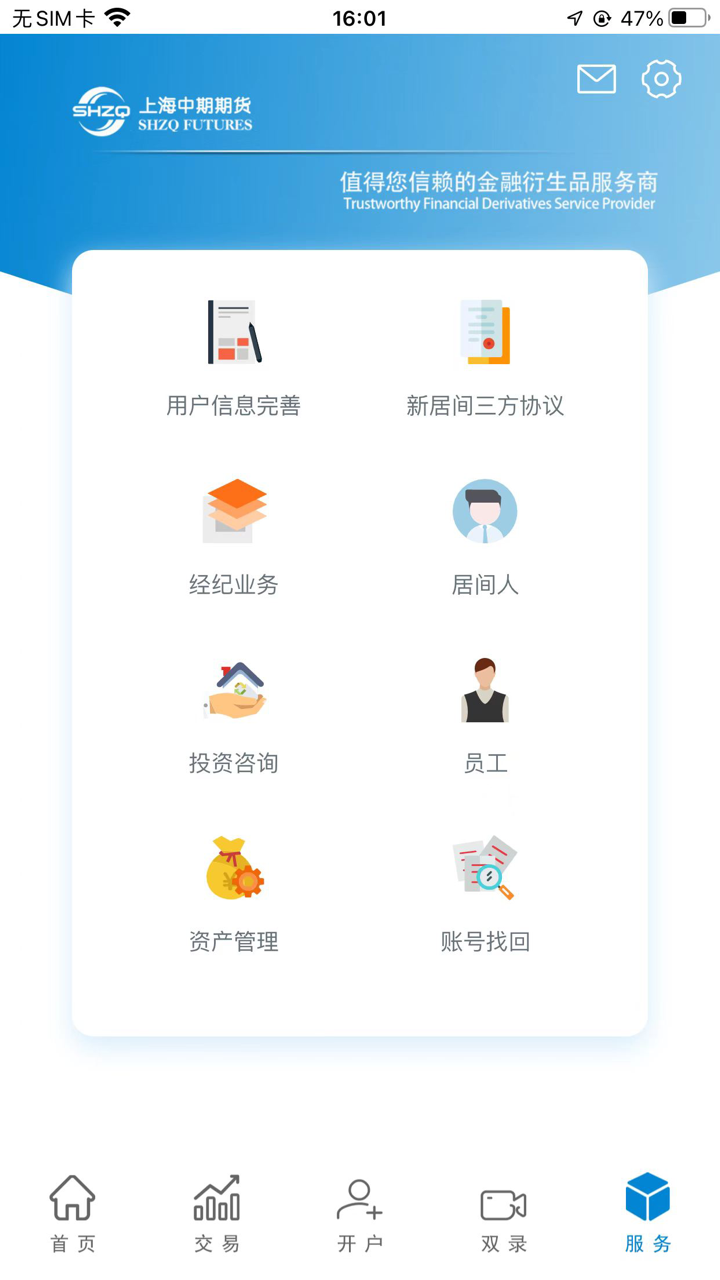This screenshot has height=1280, width=720.
Task: Open 资产管理
Action: pyautogui.click(x=234, y=892)
